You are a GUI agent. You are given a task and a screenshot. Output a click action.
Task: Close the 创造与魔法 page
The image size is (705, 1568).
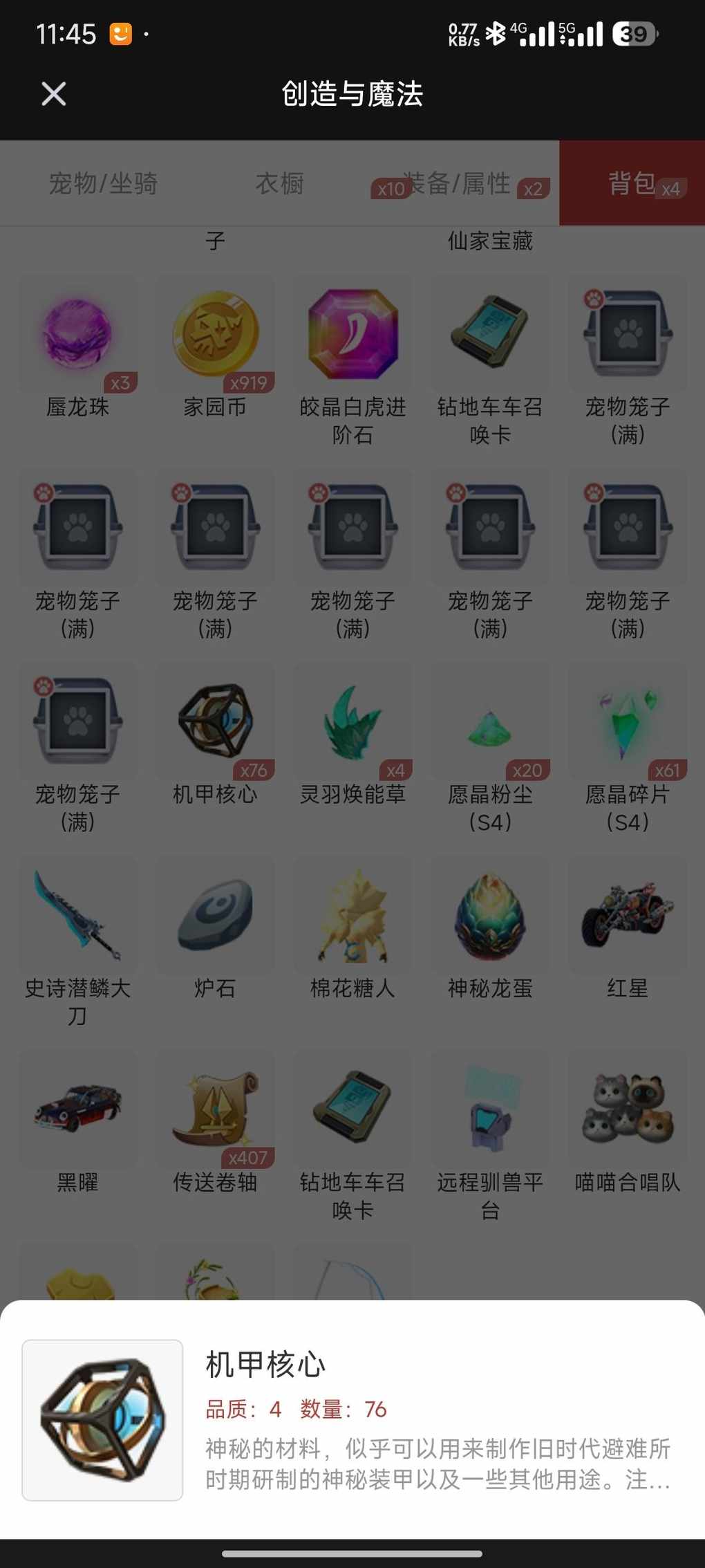[53, 93]
